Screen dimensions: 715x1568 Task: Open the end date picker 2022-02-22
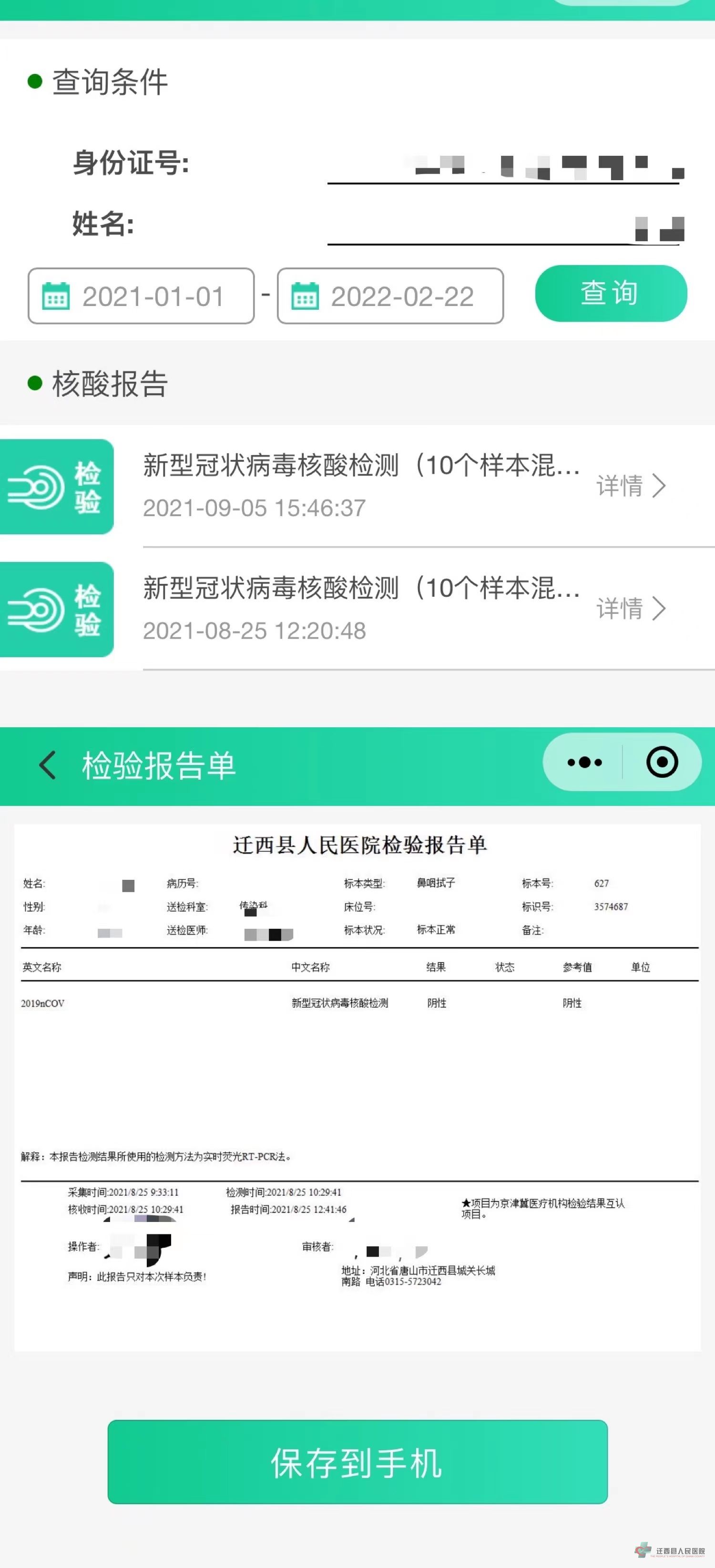pos(390,296)
